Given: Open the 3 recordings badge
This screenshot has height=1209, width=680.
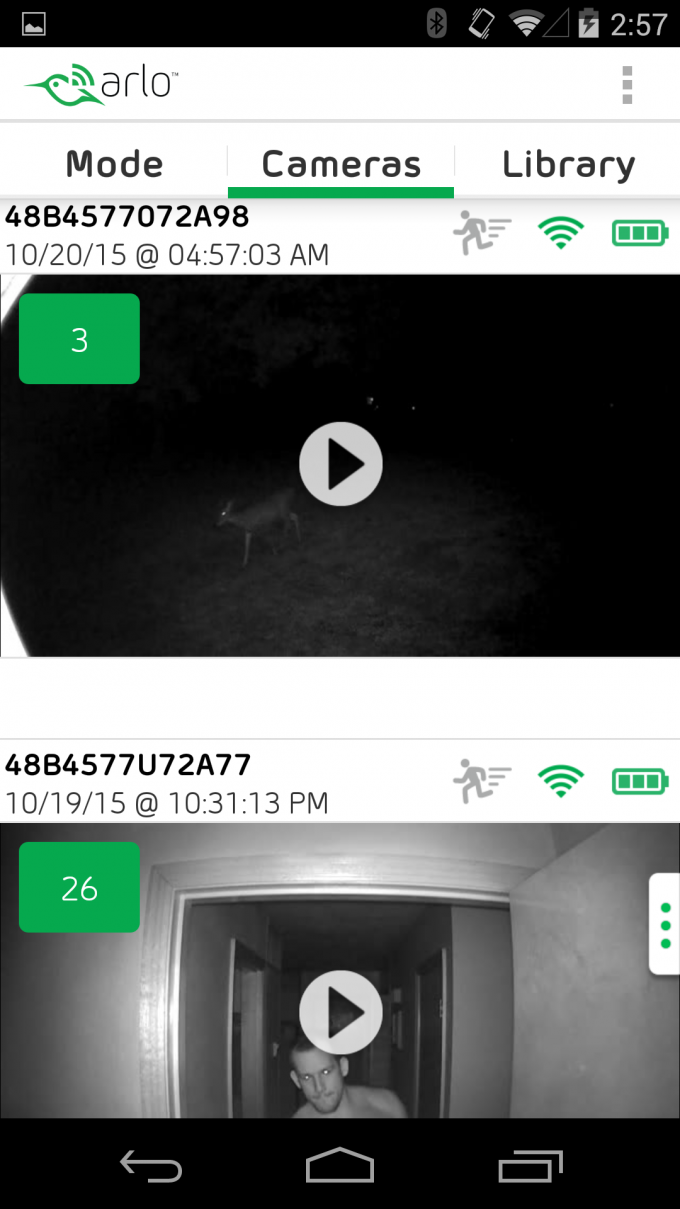Looking at the screenshot, I should click(x=79, y=339).
